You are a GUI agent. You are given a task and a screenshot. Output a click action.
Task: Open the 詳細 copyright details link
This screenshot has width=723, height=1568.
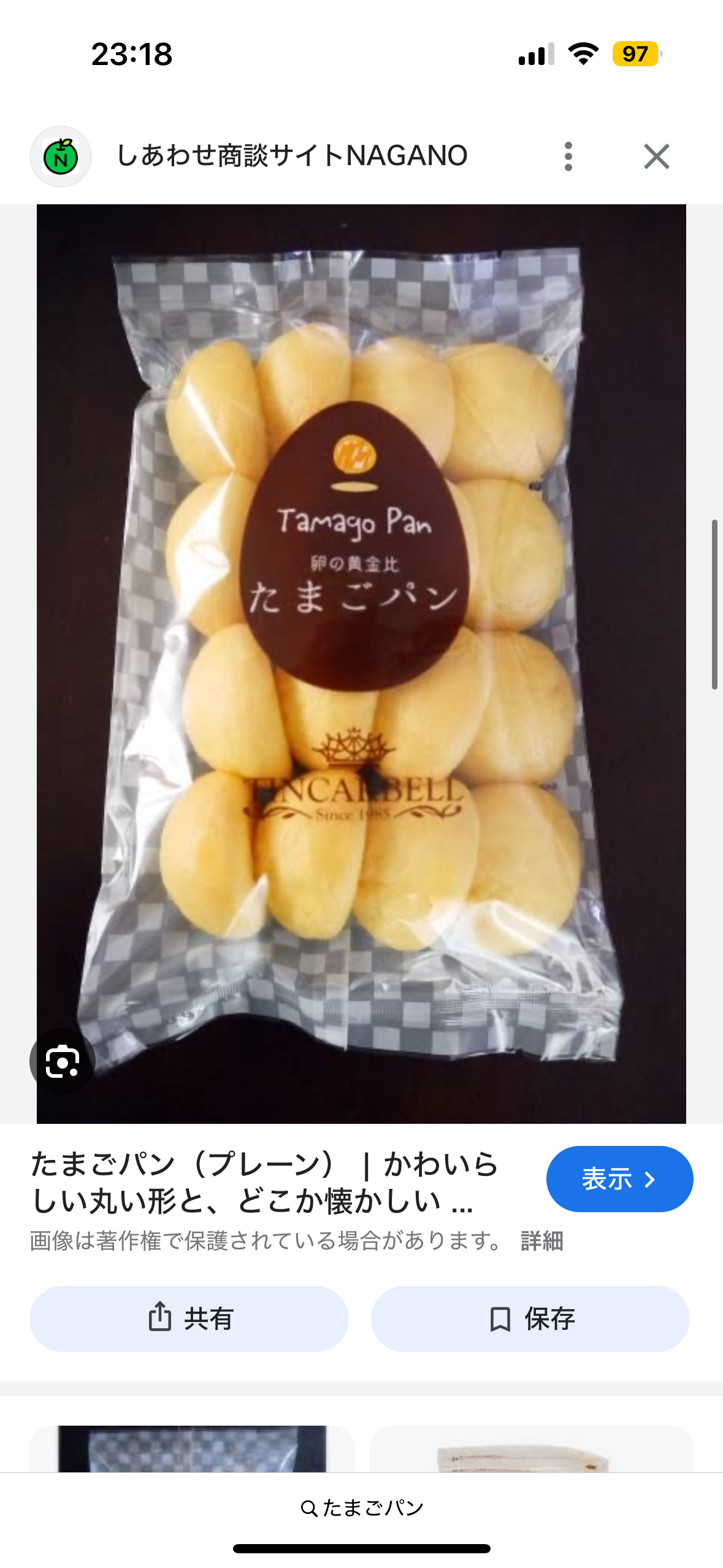[x=542, y=1241]
